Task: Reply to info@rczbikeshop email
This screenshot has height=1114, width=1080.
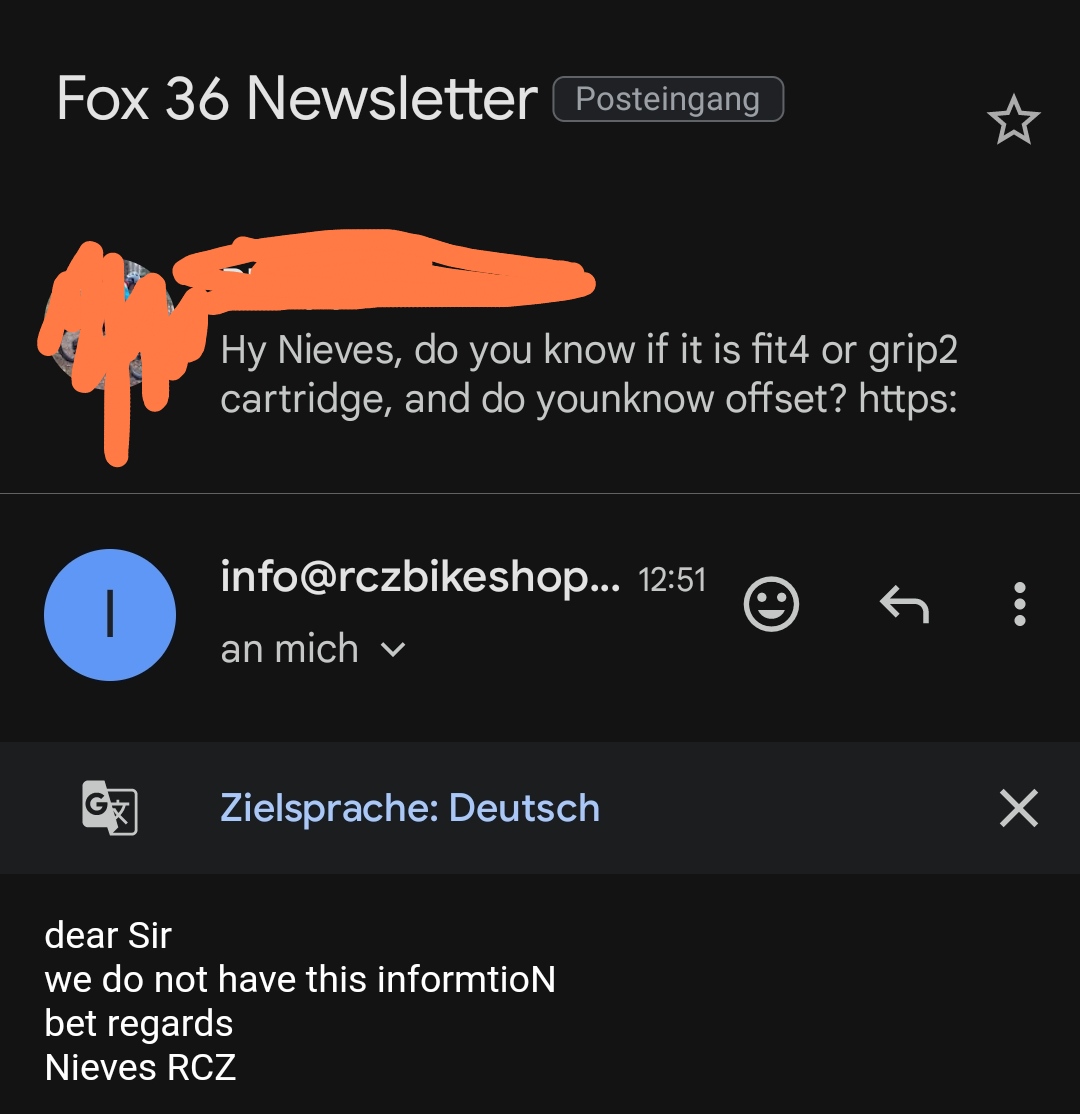Action: tap(904, 605)
